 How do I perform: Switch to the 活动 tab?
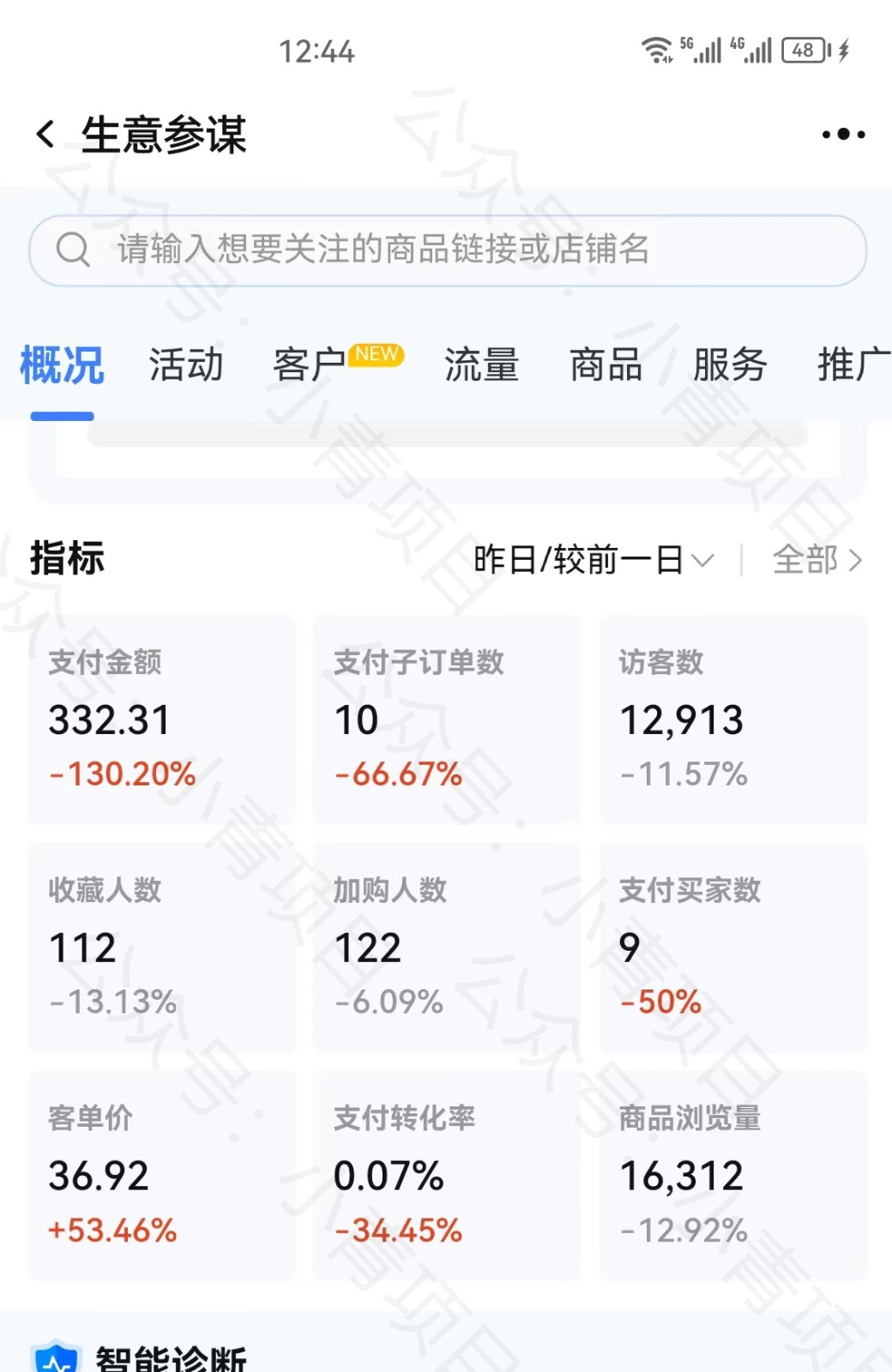coord(186,364)
